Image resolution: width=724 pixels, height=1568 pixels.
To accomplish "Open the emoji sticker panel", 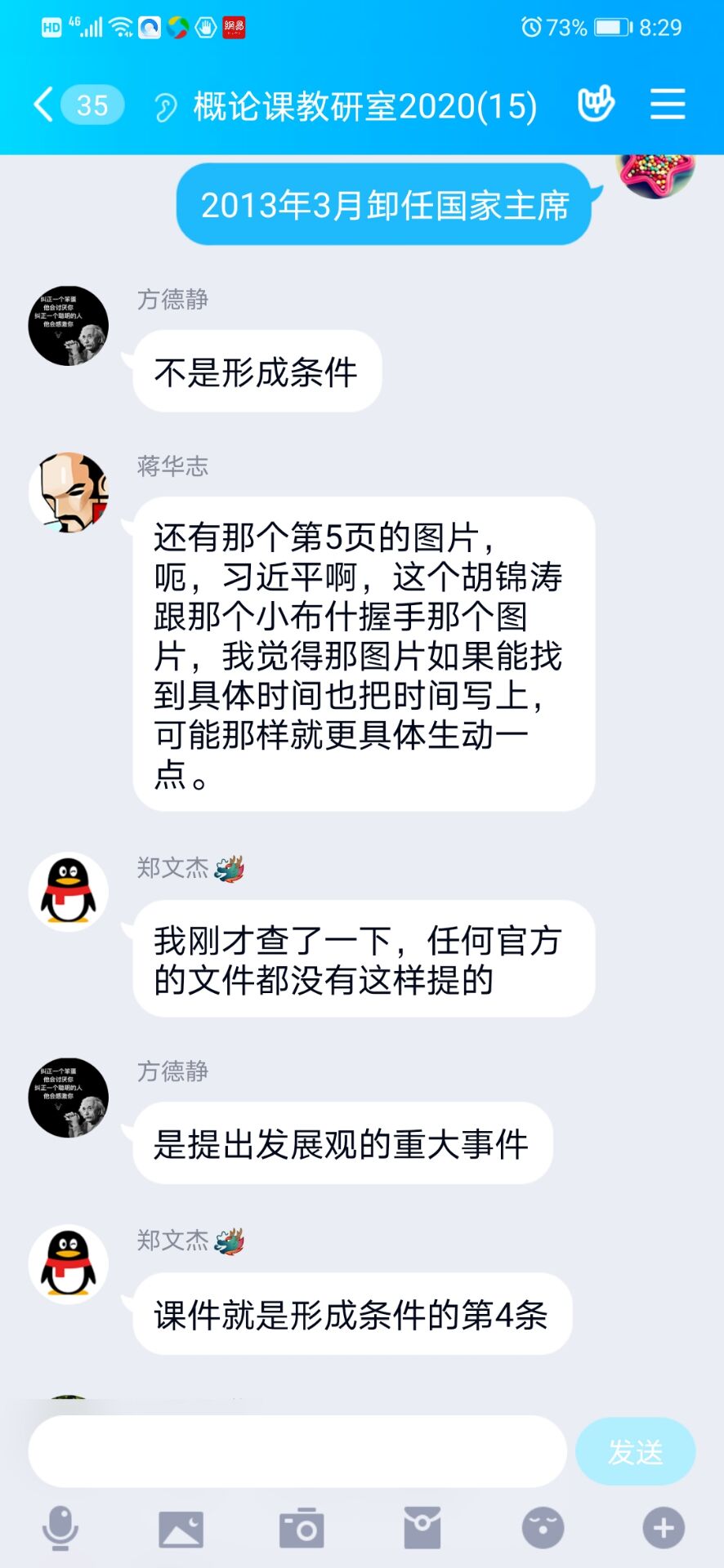I will coord(543,1528).
